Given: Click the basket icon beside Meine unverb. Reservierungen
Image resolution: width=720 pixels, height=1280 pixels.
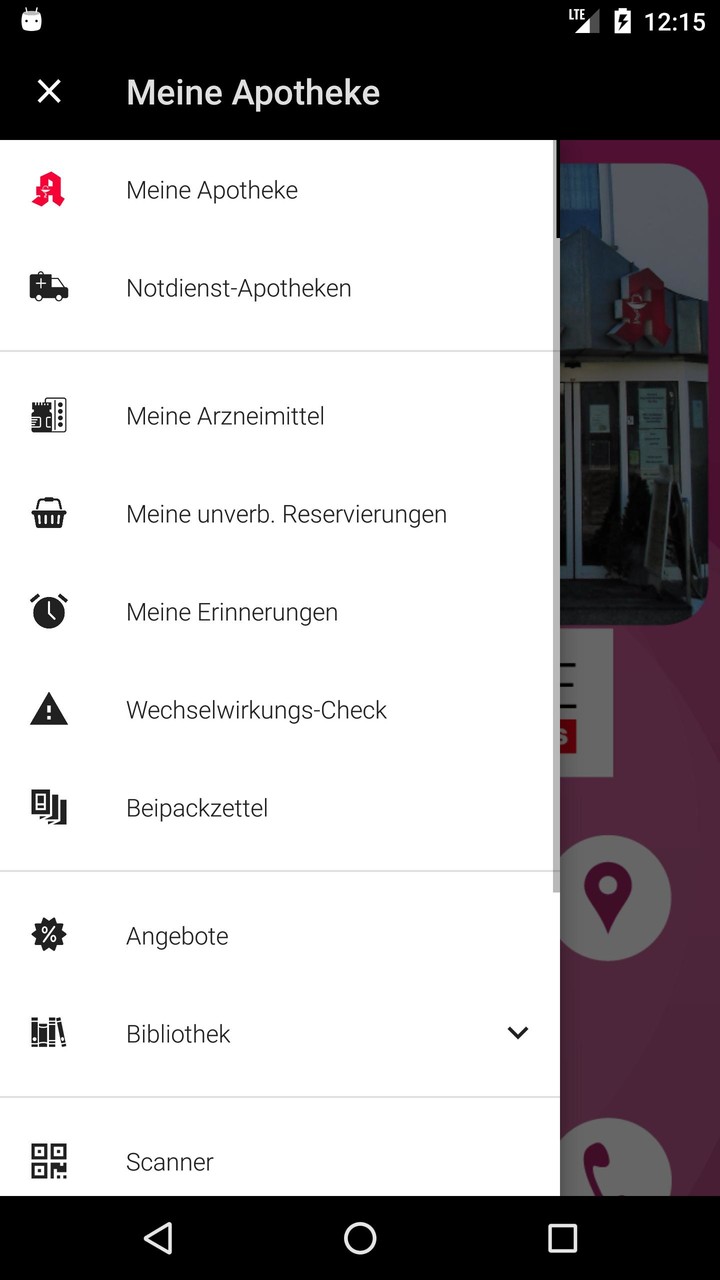Looking at the screenshot, I should click(x=48, y=513).
